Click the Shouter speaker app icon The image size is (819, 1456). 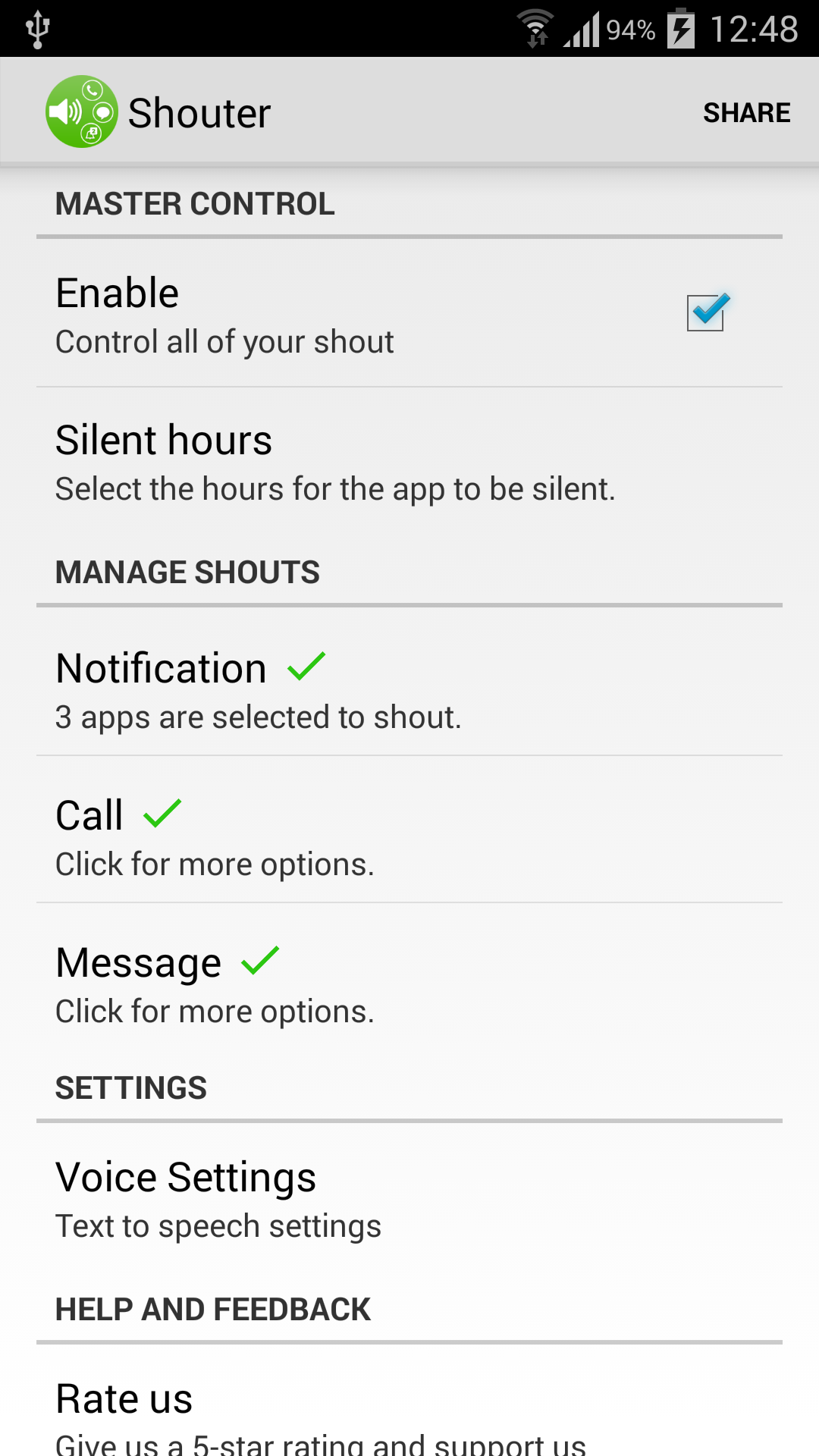click(x=81, y=111)
